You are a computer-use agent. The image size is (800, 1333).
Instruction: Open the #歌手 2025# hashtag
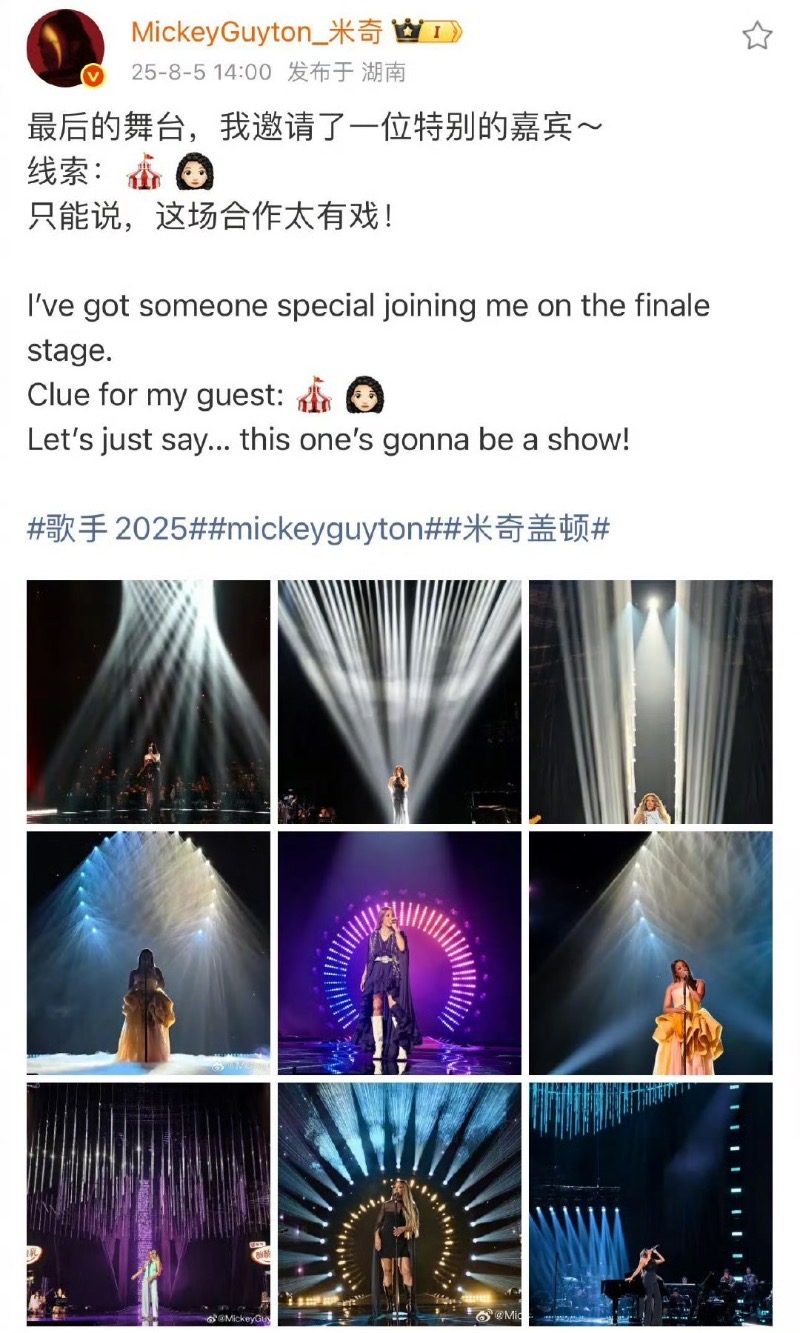point(107,529)
